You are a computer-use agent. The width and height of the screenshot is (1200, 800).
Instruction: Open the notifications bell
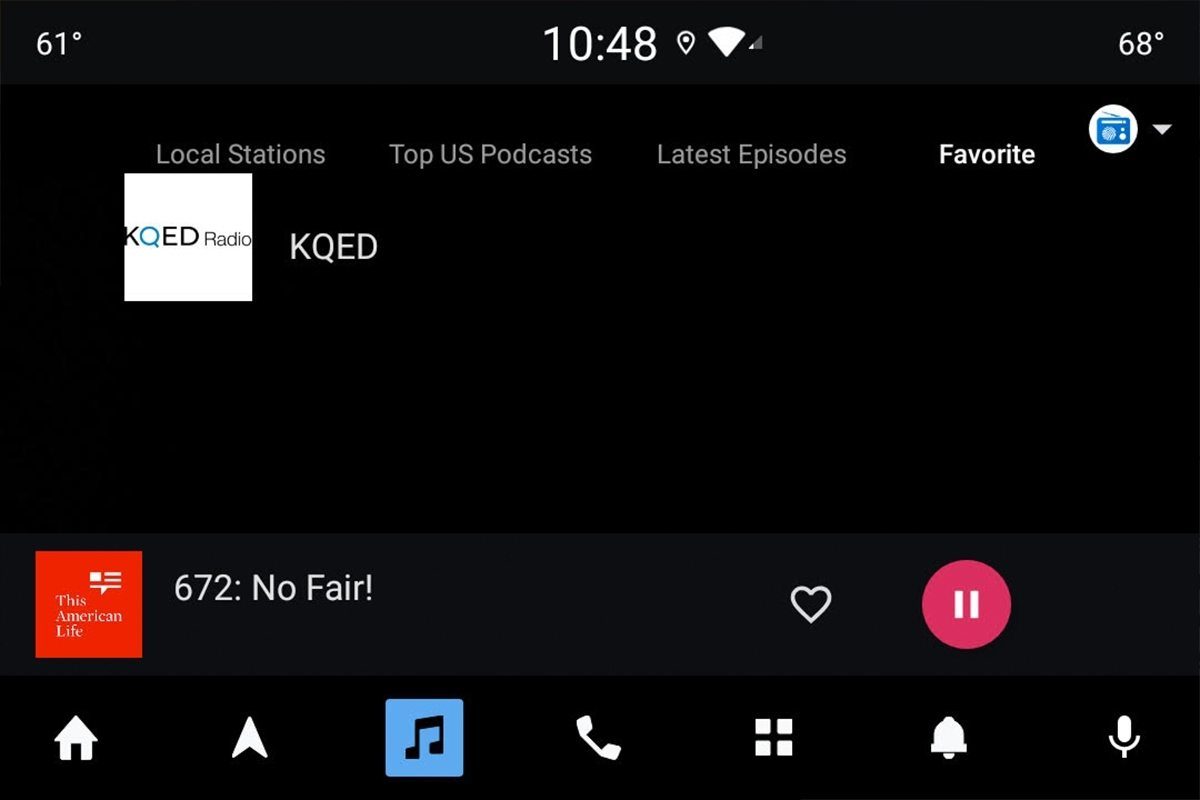pos(948,739)
